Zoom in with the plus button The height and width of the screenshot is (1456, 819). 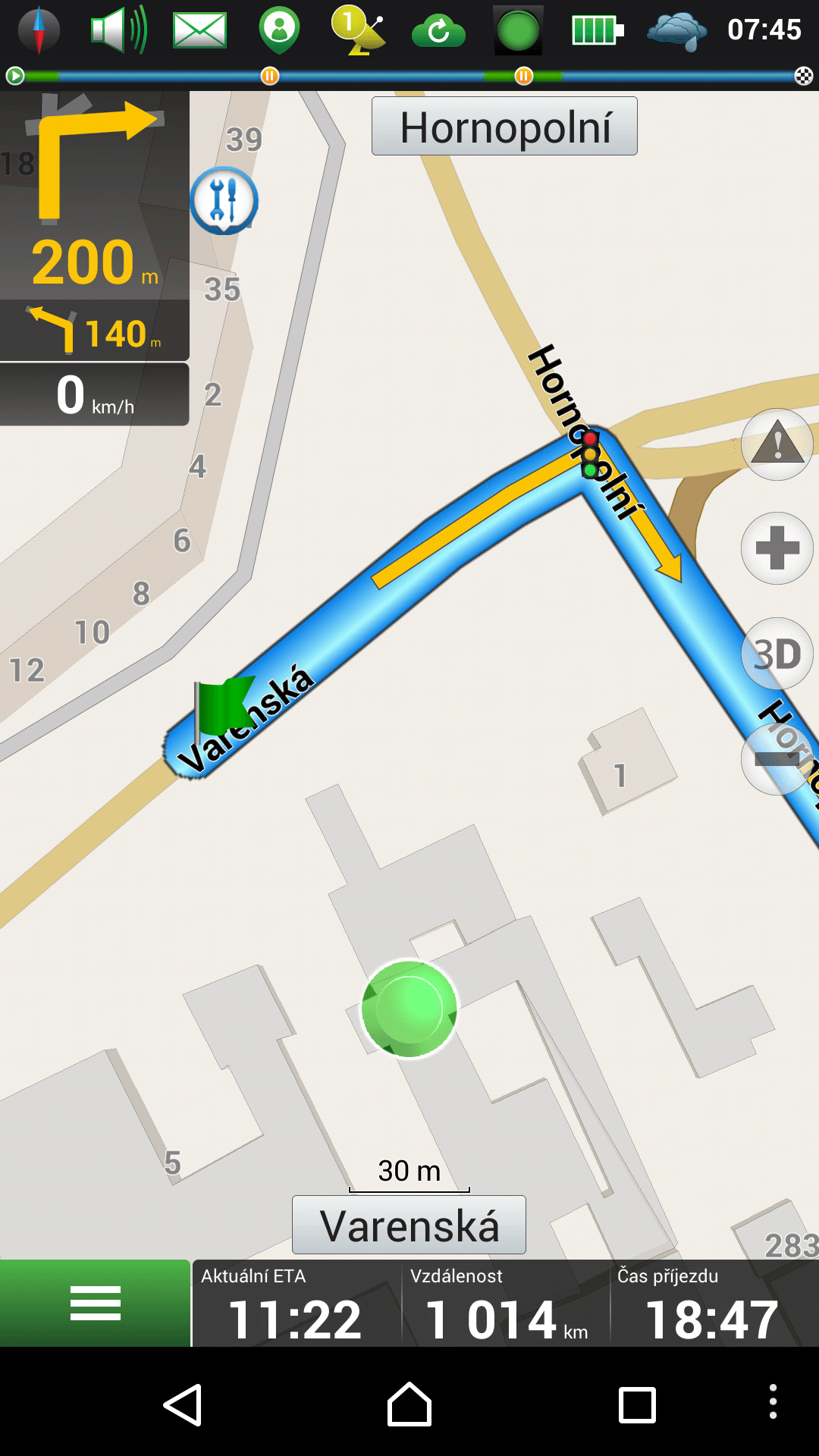(x=777, y=548)
